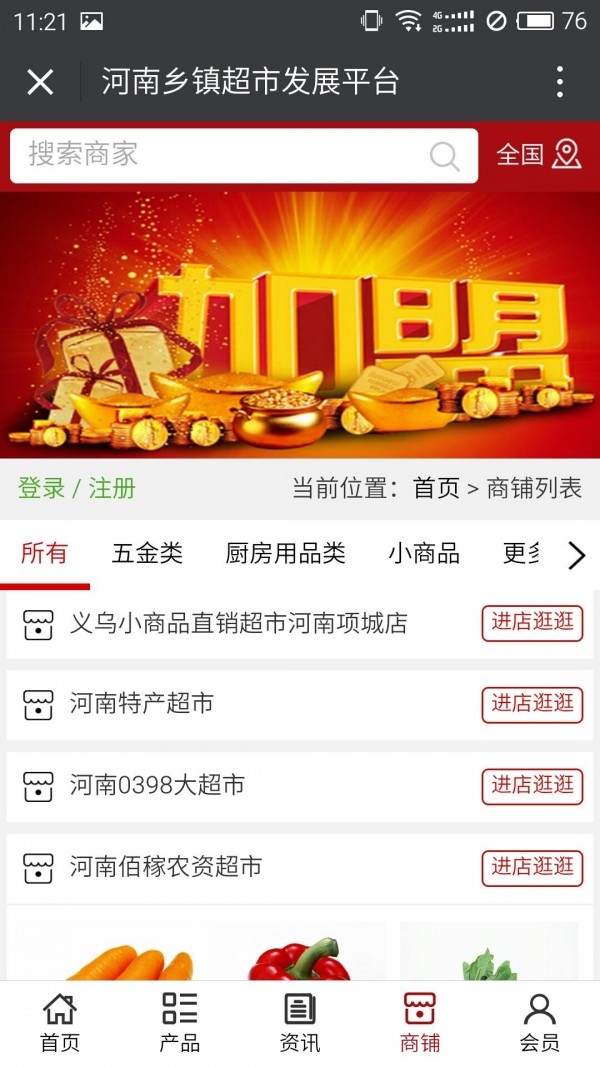Screen dimensions: 600x1067
Task: Switch to the 厨房用品类 category tab
Action: [285, 553]
